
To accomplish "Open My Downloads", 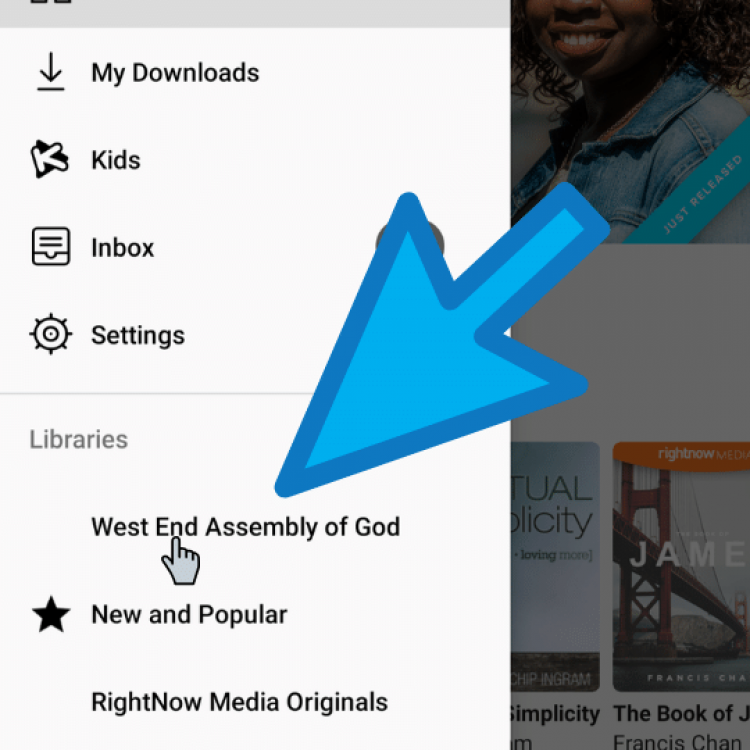I will [x=174, y=73].
